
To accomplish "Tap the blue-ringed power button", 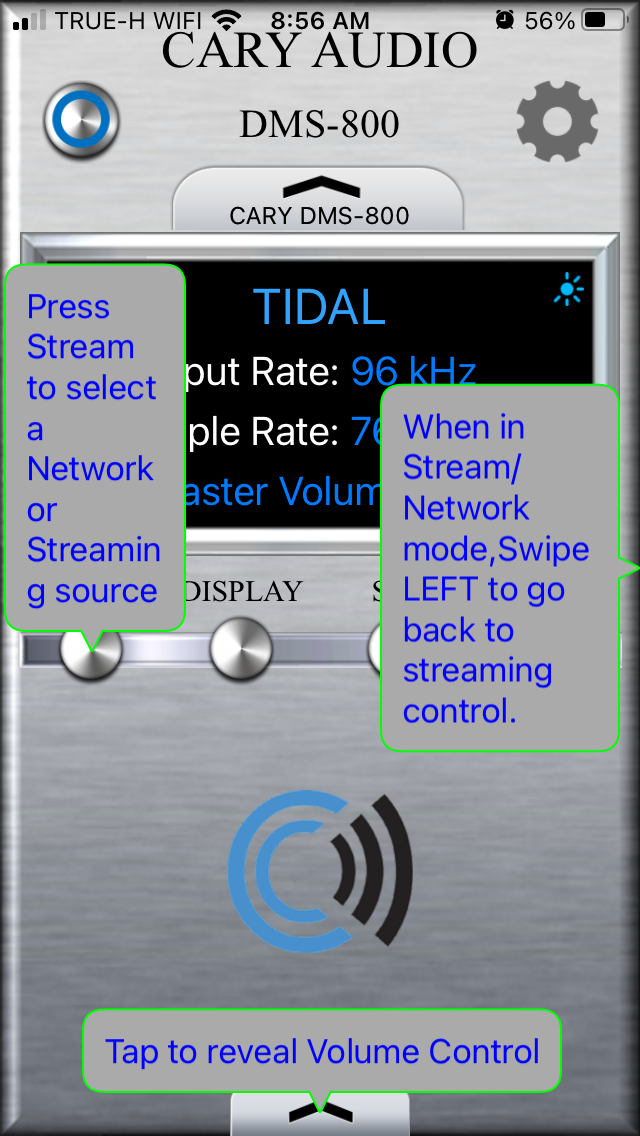I will click(81, 120).
